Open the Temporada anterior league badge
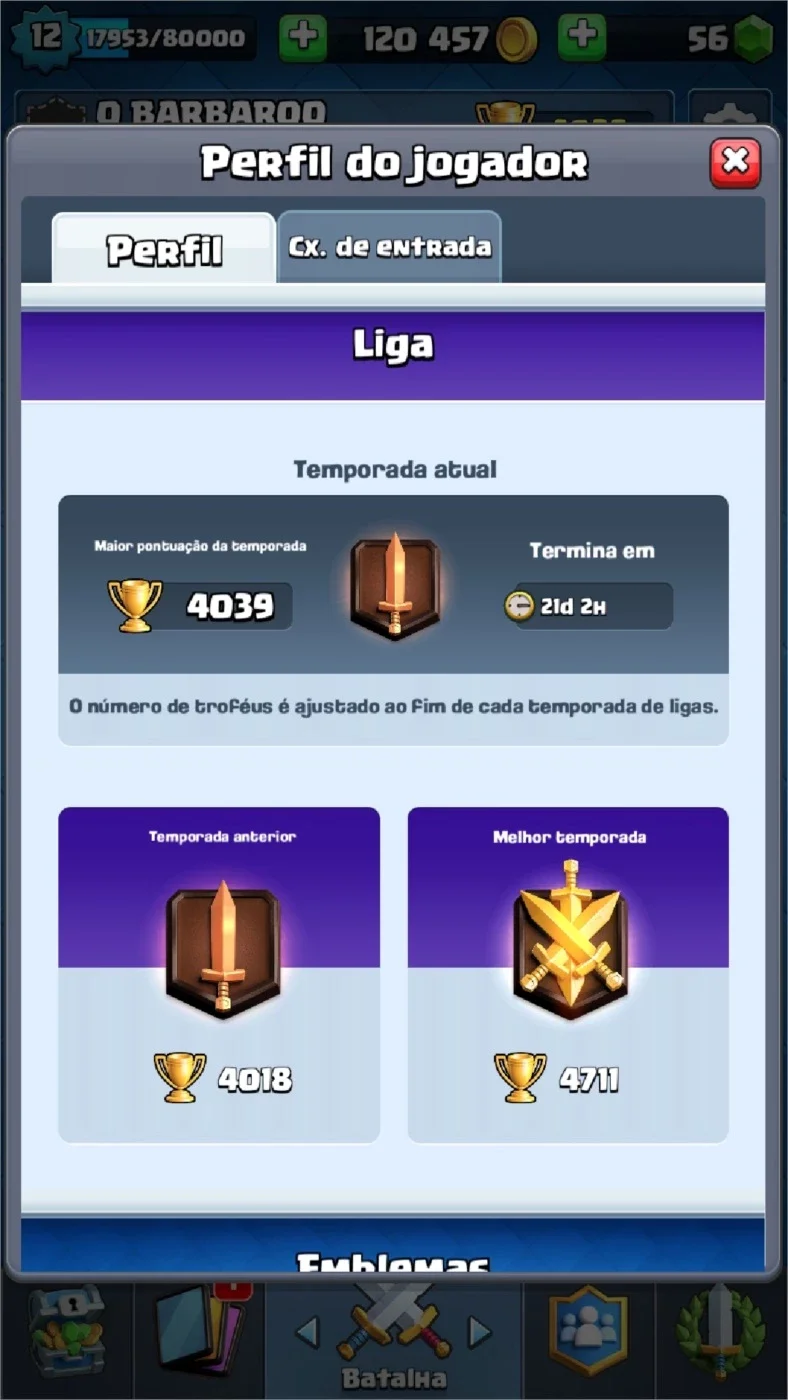Screen dimensions: 788x1400 click(x=223, y=948)
